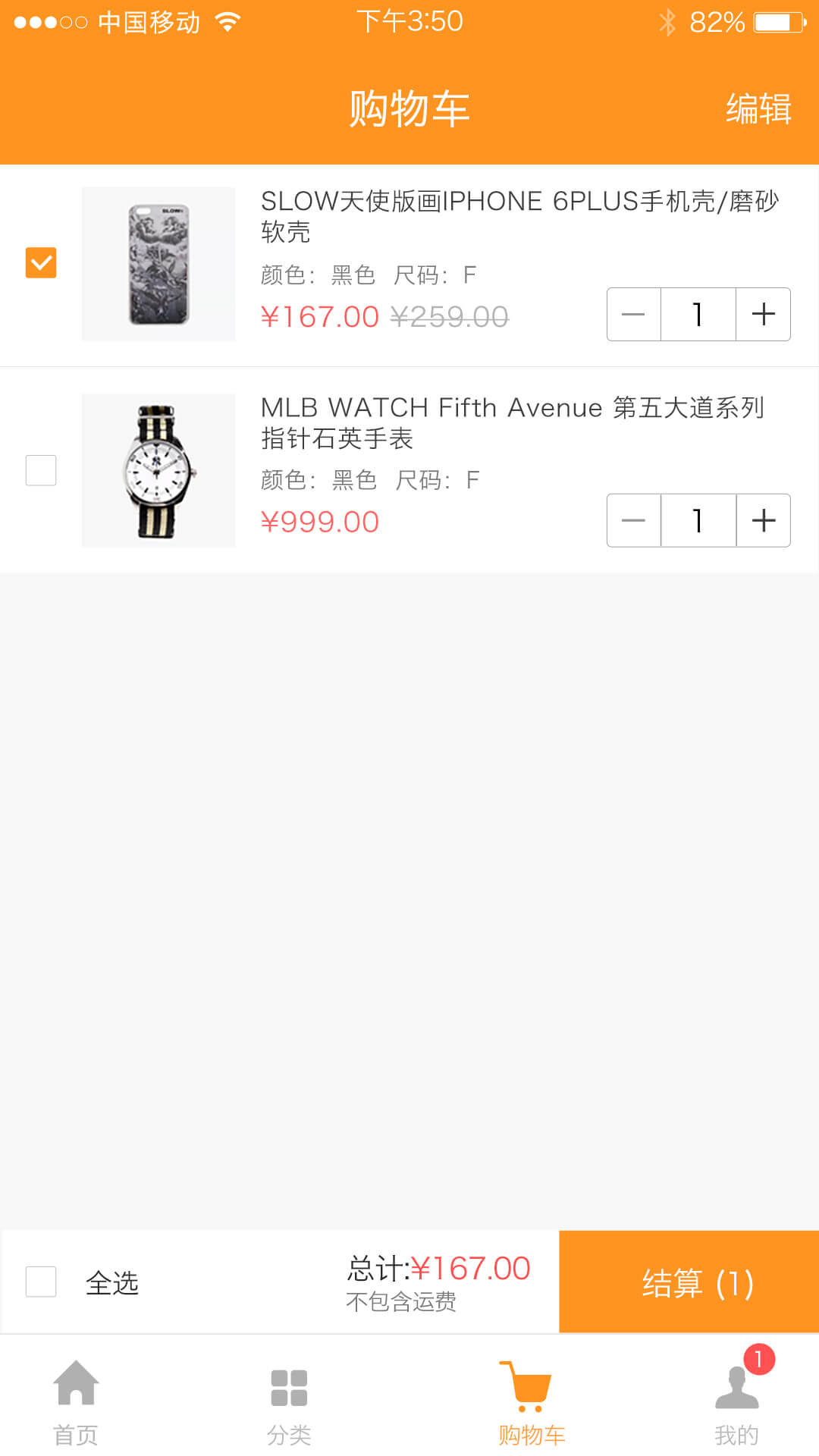This screenshot has height=1456, width=819.
Task: Switch to the 首页 home tab
Action: click(x=76, y=1401)
